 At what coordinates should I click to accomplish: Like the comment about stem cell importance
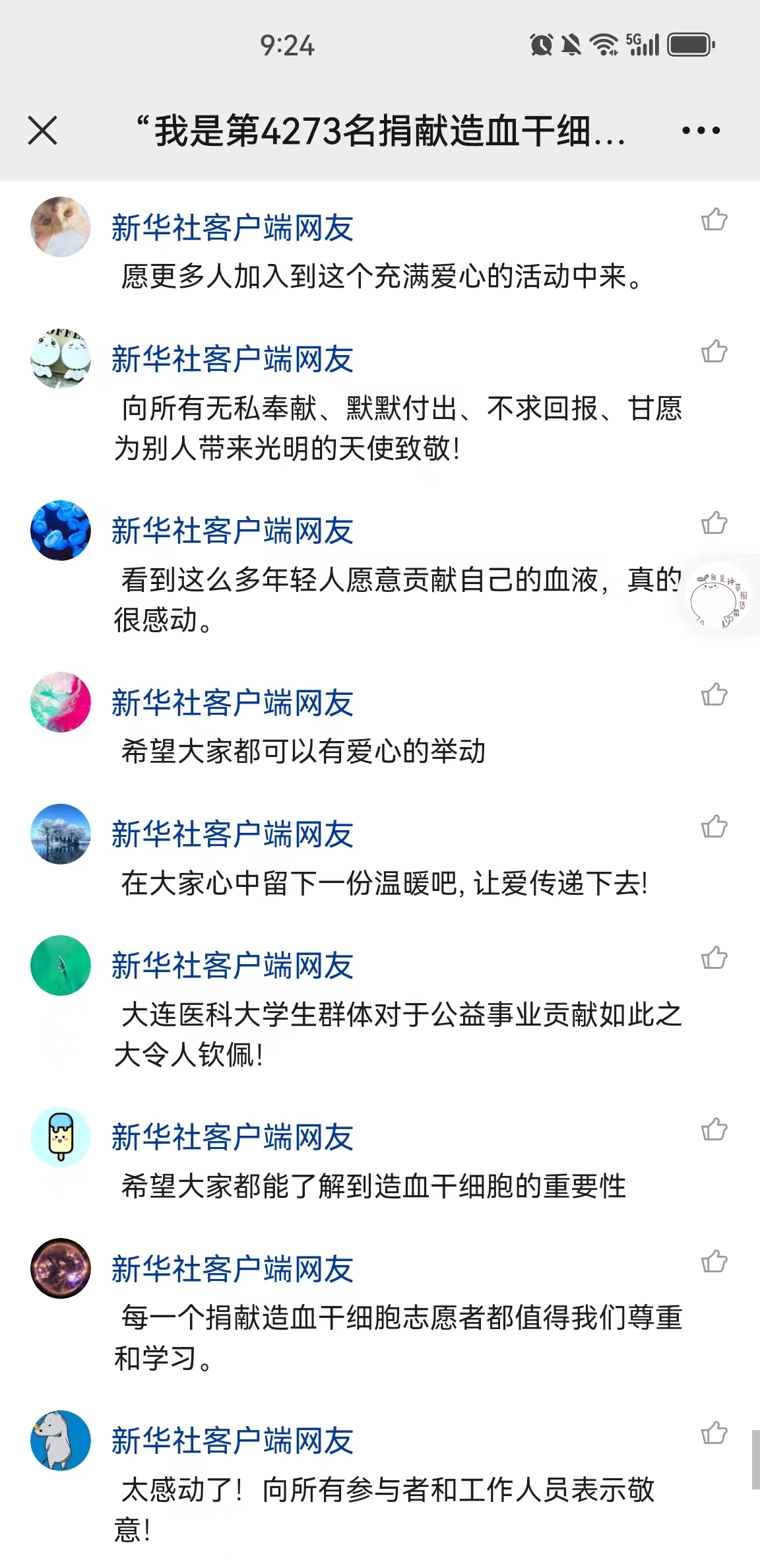pyautogui.click(x=714, y=1129)
